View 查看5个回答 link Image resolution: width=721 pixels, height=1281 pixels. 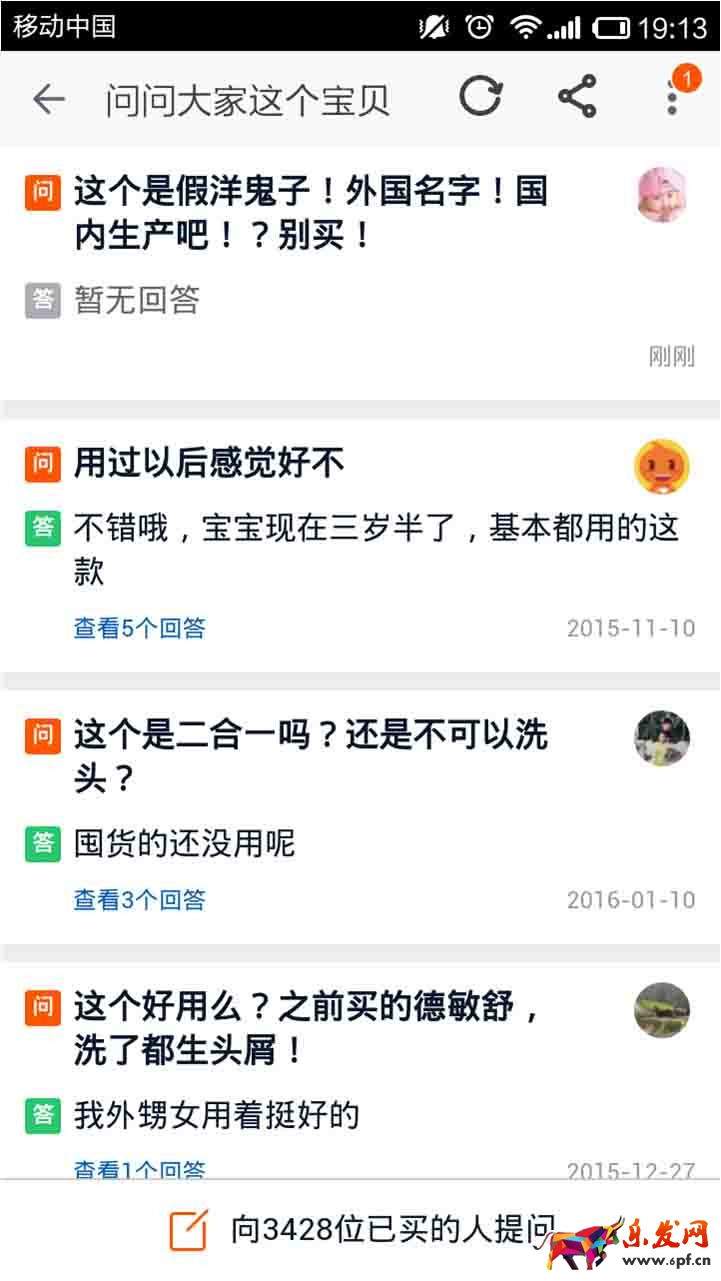pos(139,628)
